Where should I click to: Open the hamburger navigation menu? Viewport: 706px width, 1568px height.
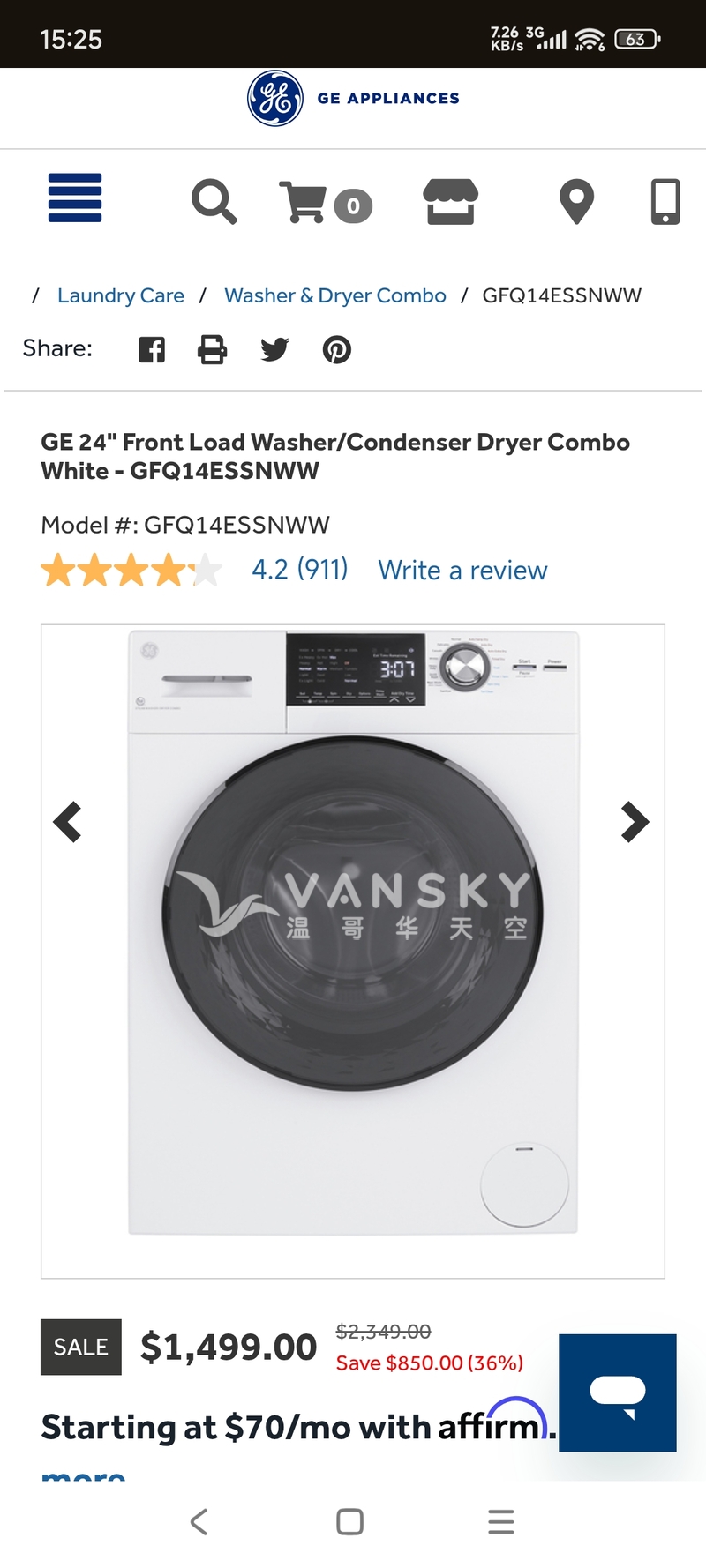(x=75, y=198)
